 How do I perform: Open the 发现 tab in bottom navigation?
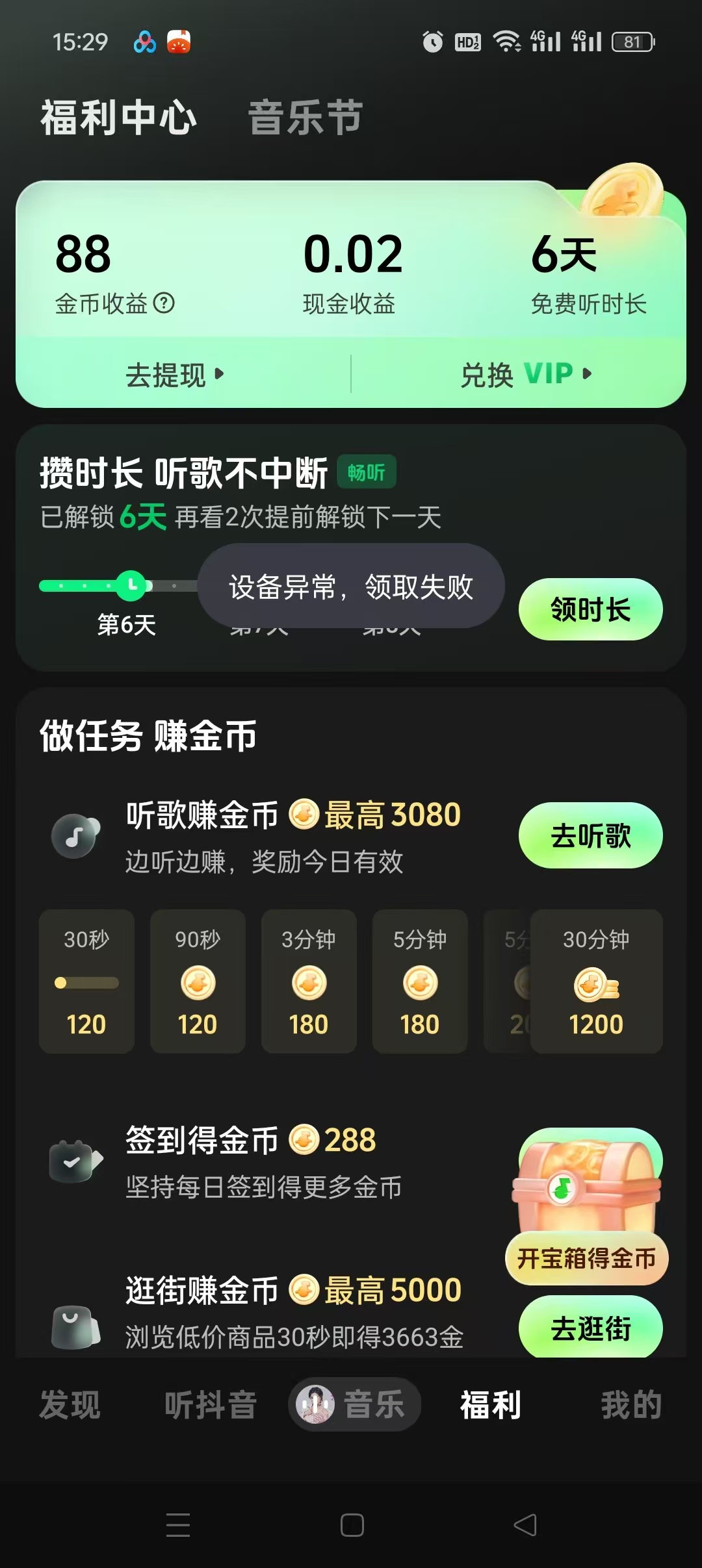pos(70,1404)
